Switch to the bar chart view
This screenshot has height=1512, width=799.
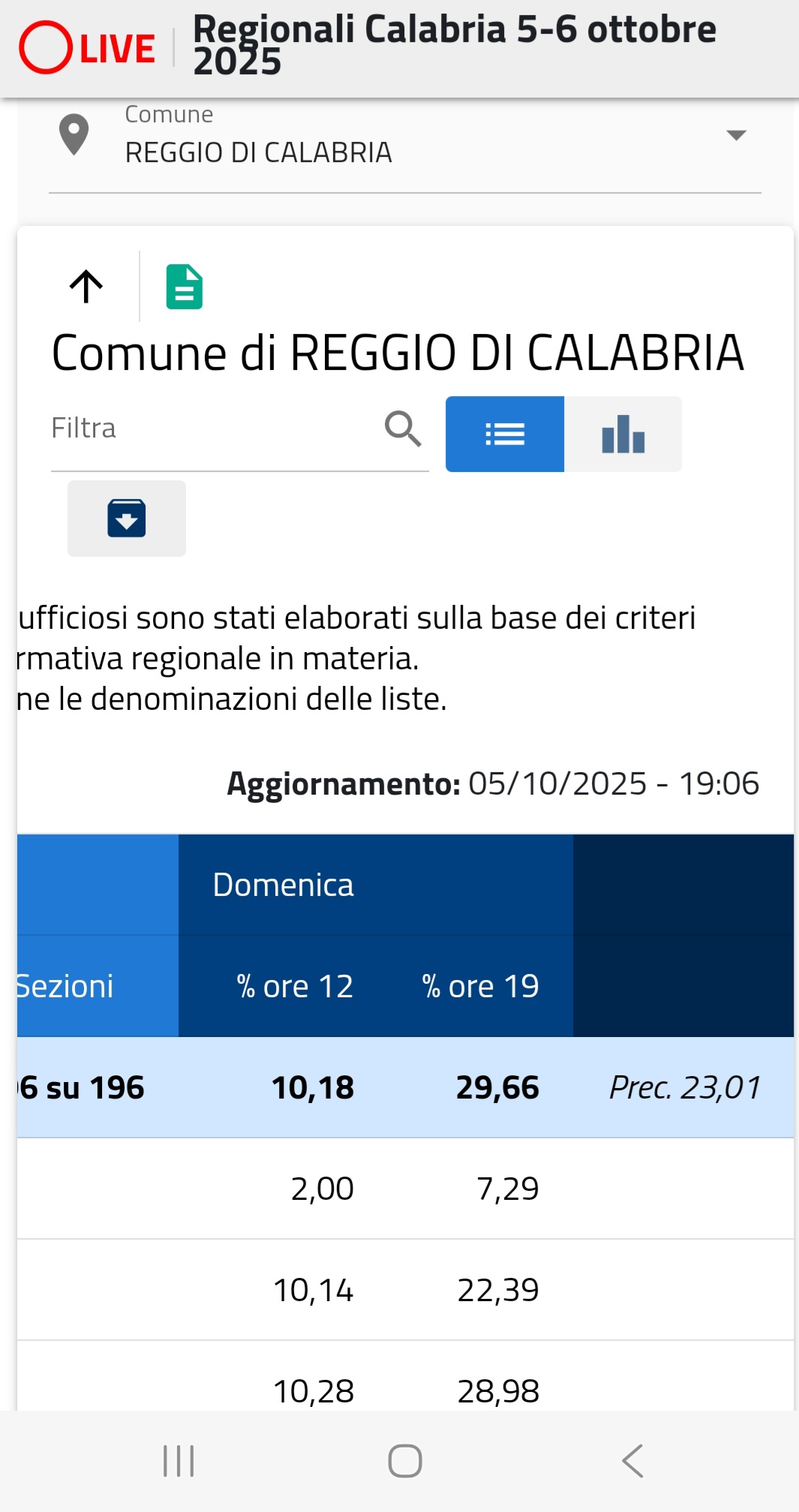point(623,434)
